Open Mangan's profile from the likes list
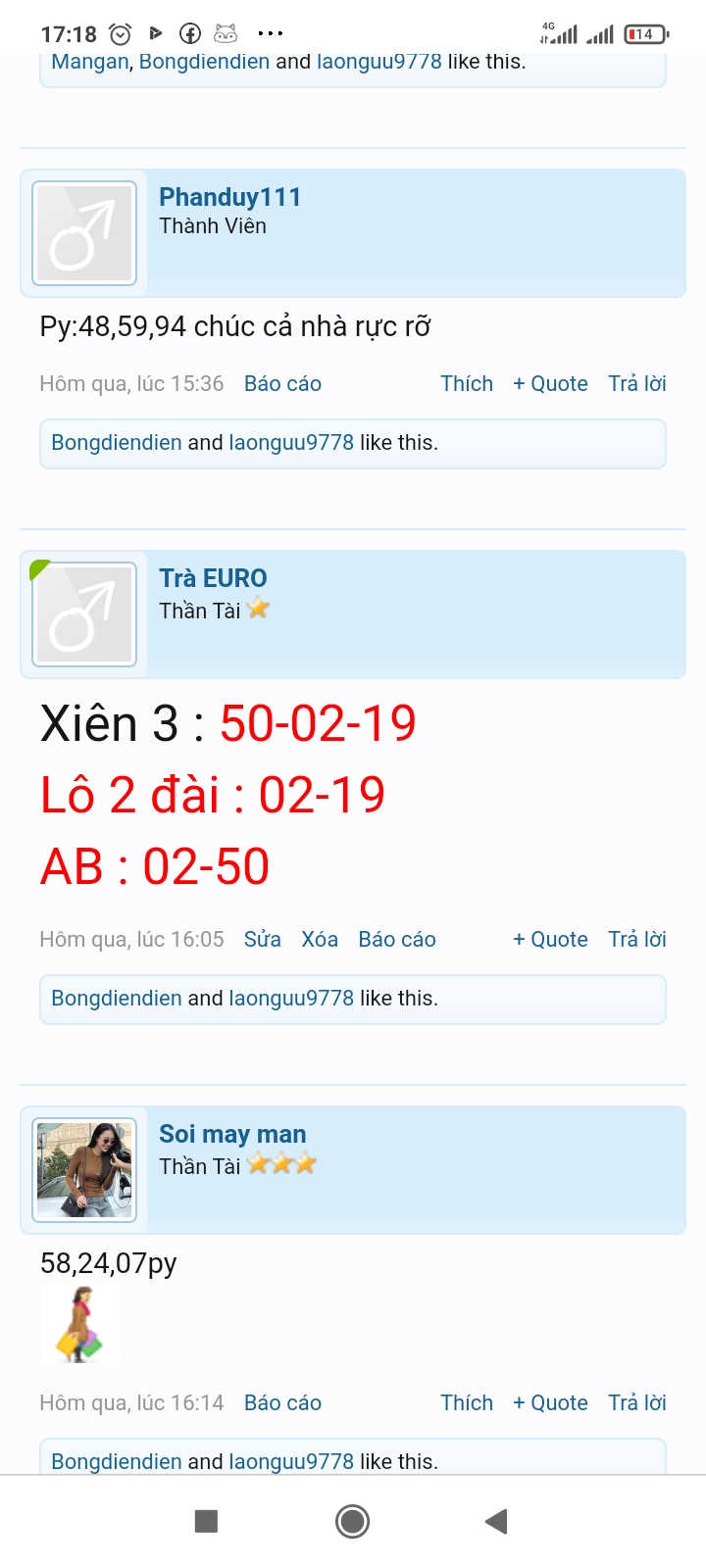706x1568 pixels. 89,62
